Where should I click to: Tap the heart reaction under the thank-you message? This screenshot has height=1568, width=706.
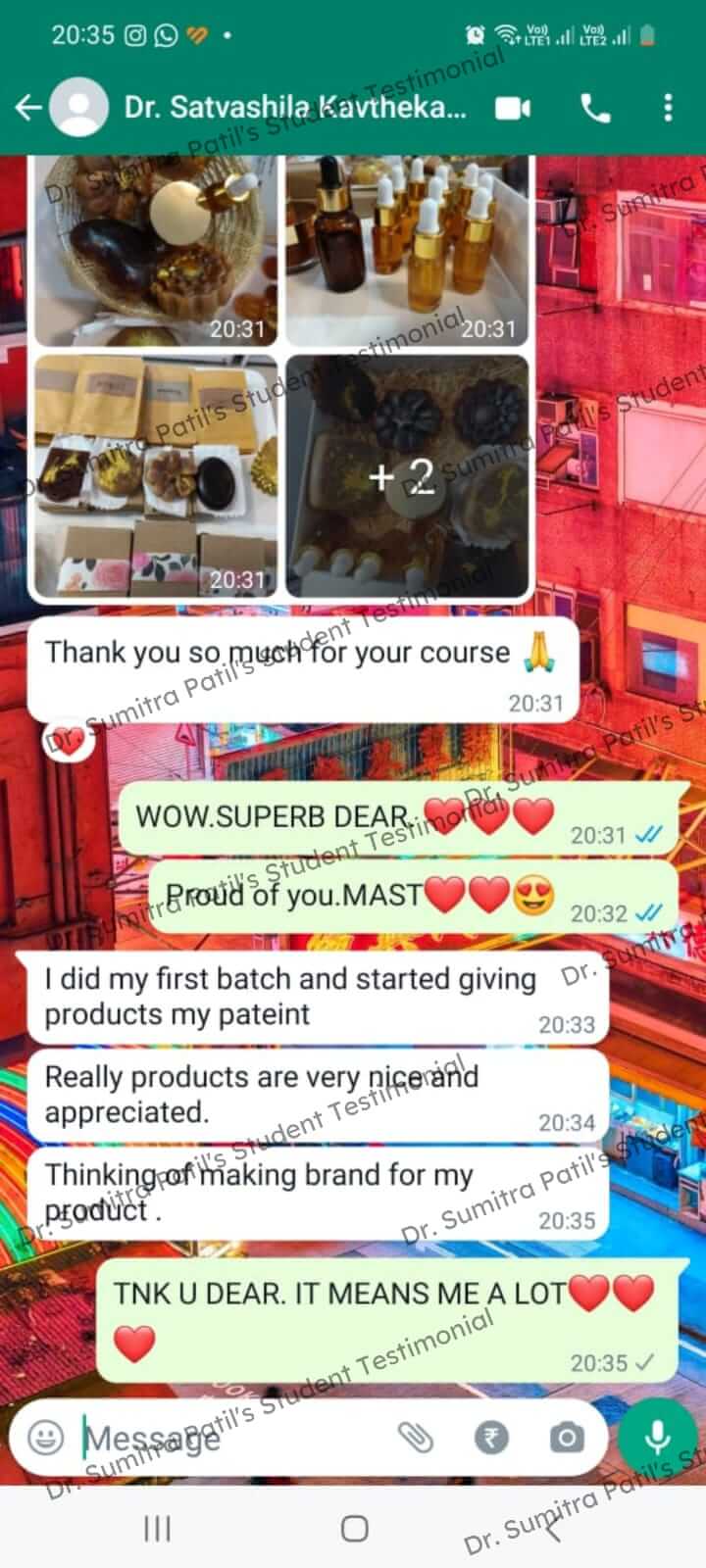[x=68, y=740]
